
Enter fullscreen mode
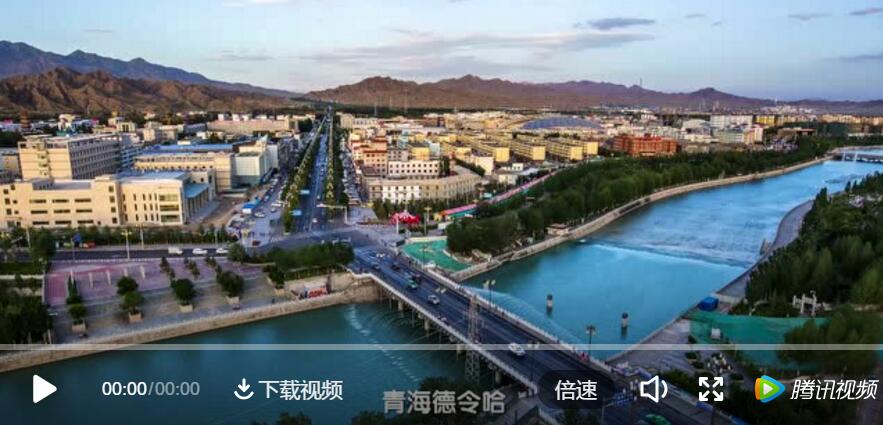click(x=710, y=389)
